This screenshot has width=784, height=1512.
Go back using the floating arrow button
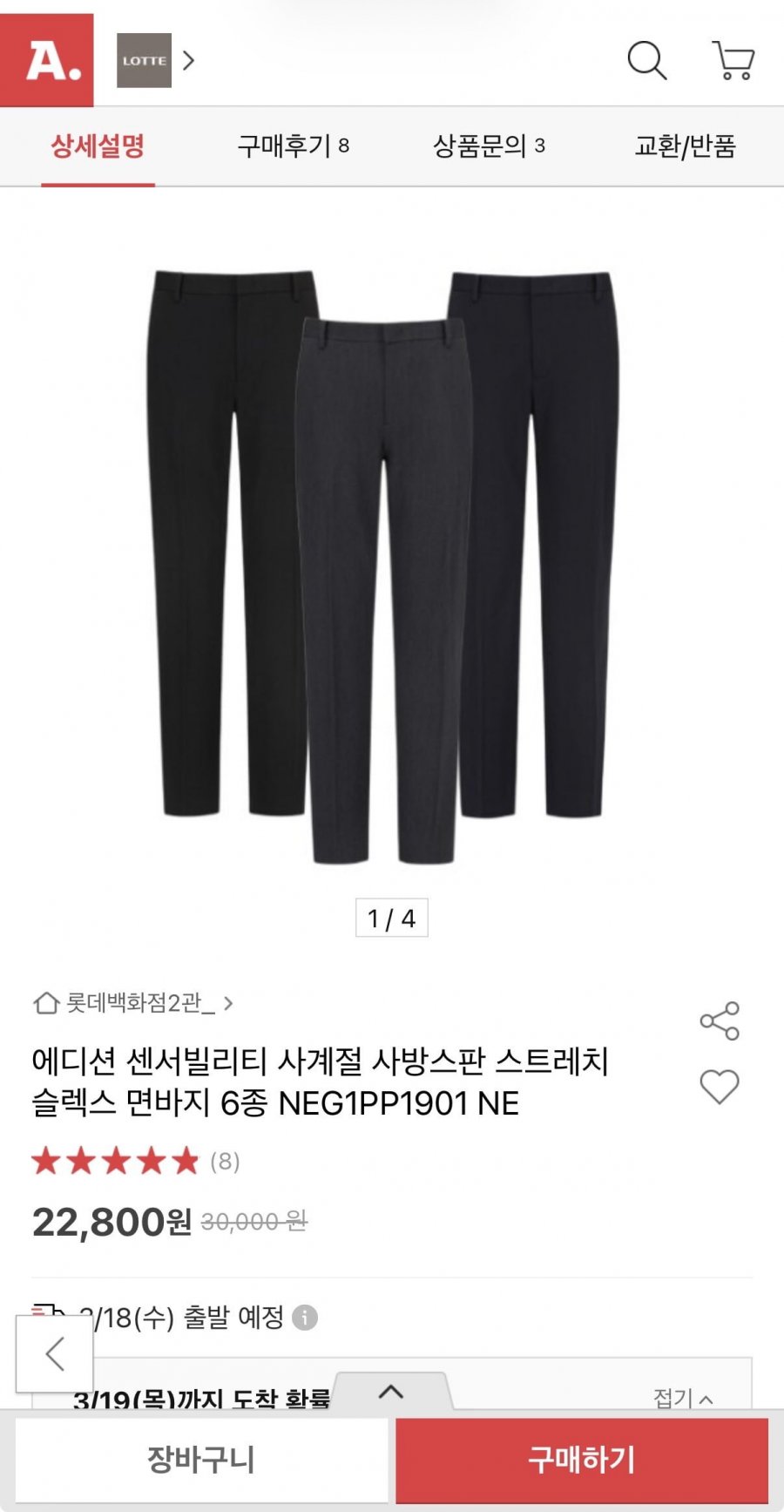coord(55,1353)
